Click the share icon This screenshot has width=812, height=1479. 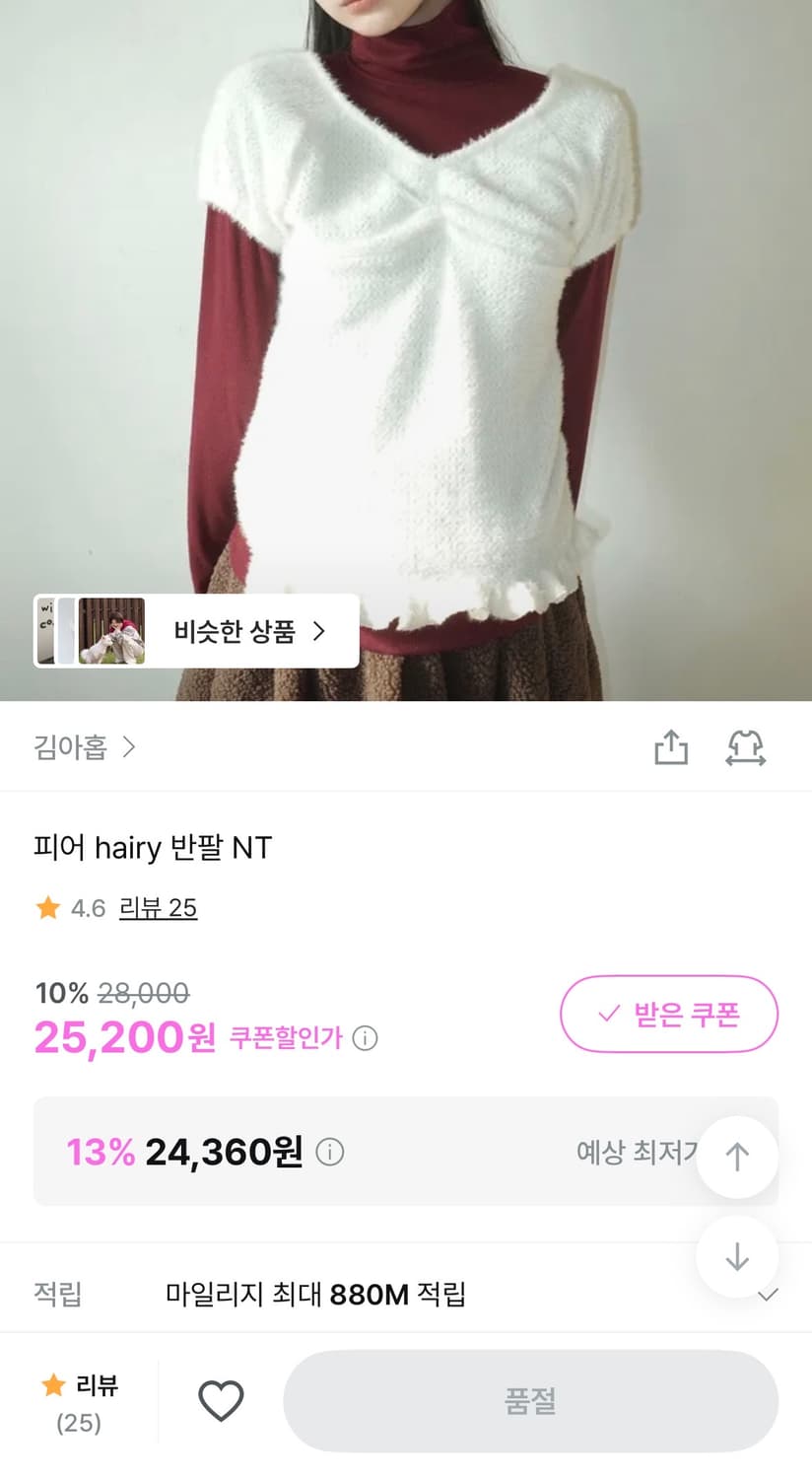671,747
